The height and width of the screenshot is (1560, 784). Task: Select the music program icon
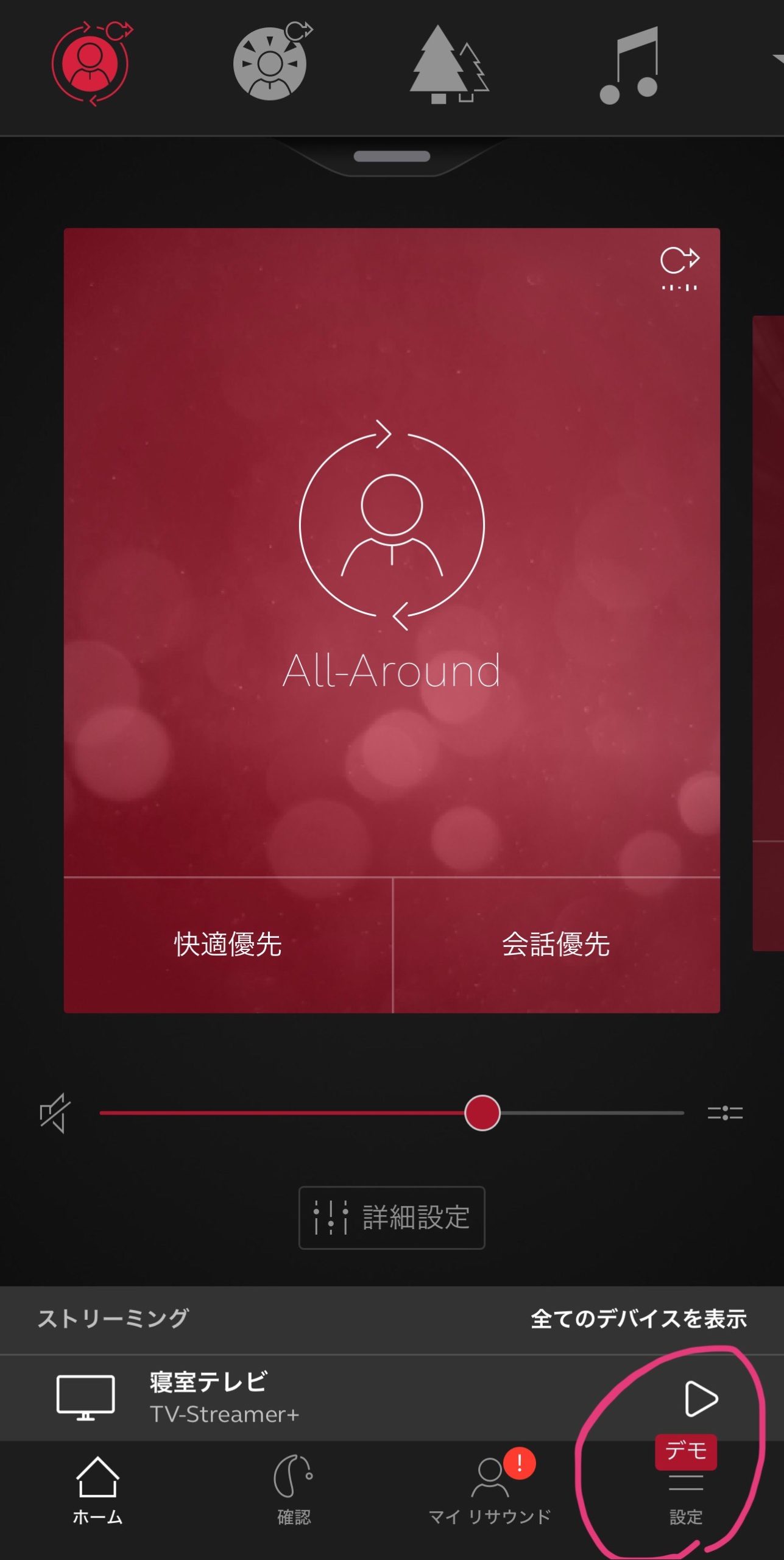tap(629, 66)
